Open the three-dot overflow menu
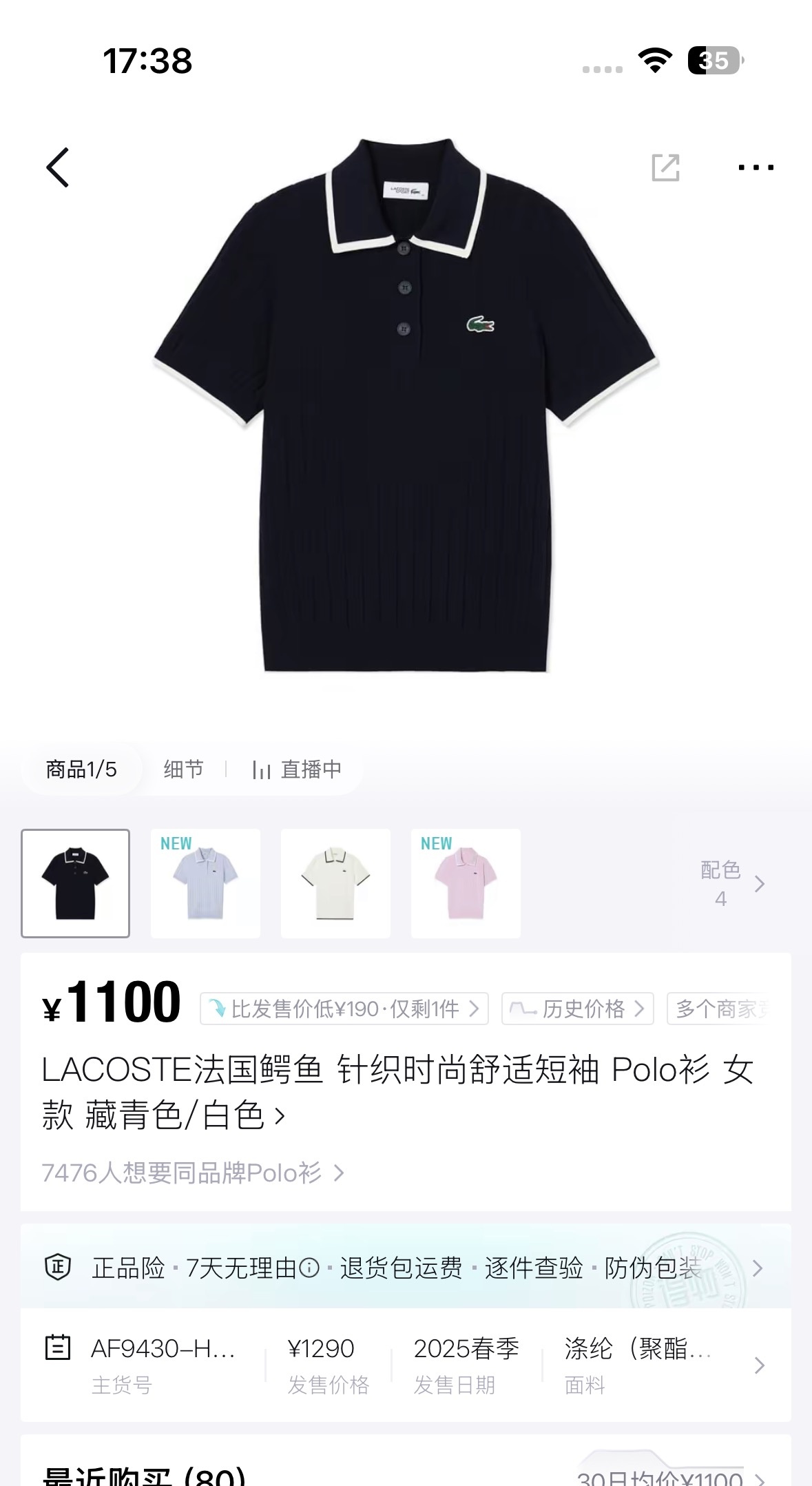 point(756,167)
